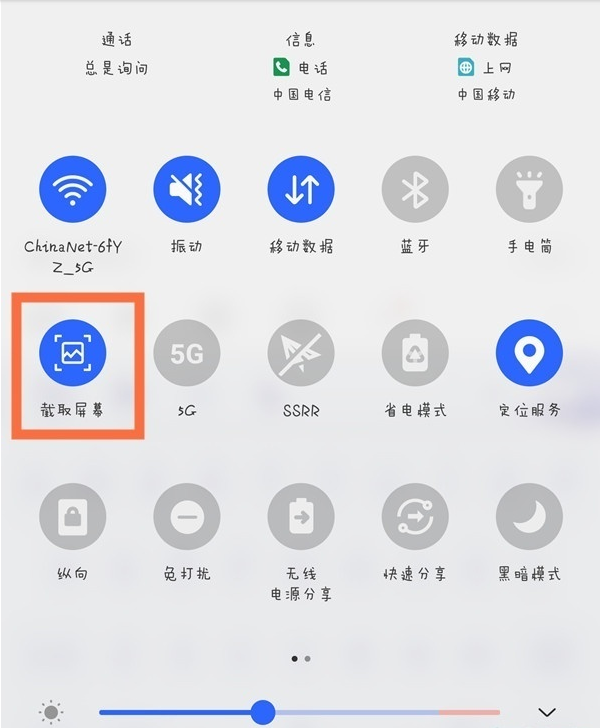Turn on 蓝牙 Bluetooth
Image resolution: width=600 pixels, height=728 pixels.
tap(415, 190)
